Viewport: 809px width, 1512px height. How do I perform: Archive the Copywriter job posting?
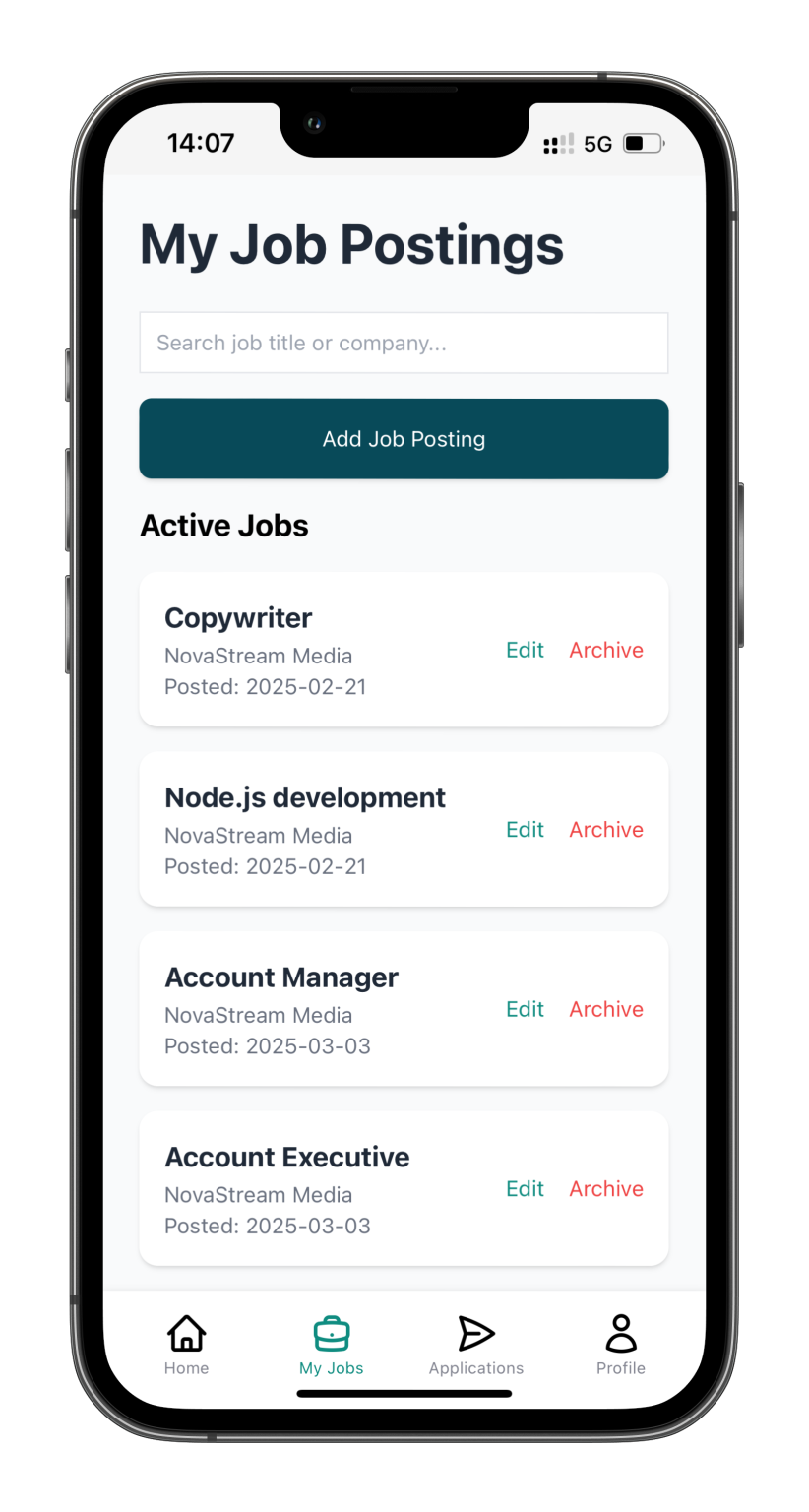pos(606,650)
